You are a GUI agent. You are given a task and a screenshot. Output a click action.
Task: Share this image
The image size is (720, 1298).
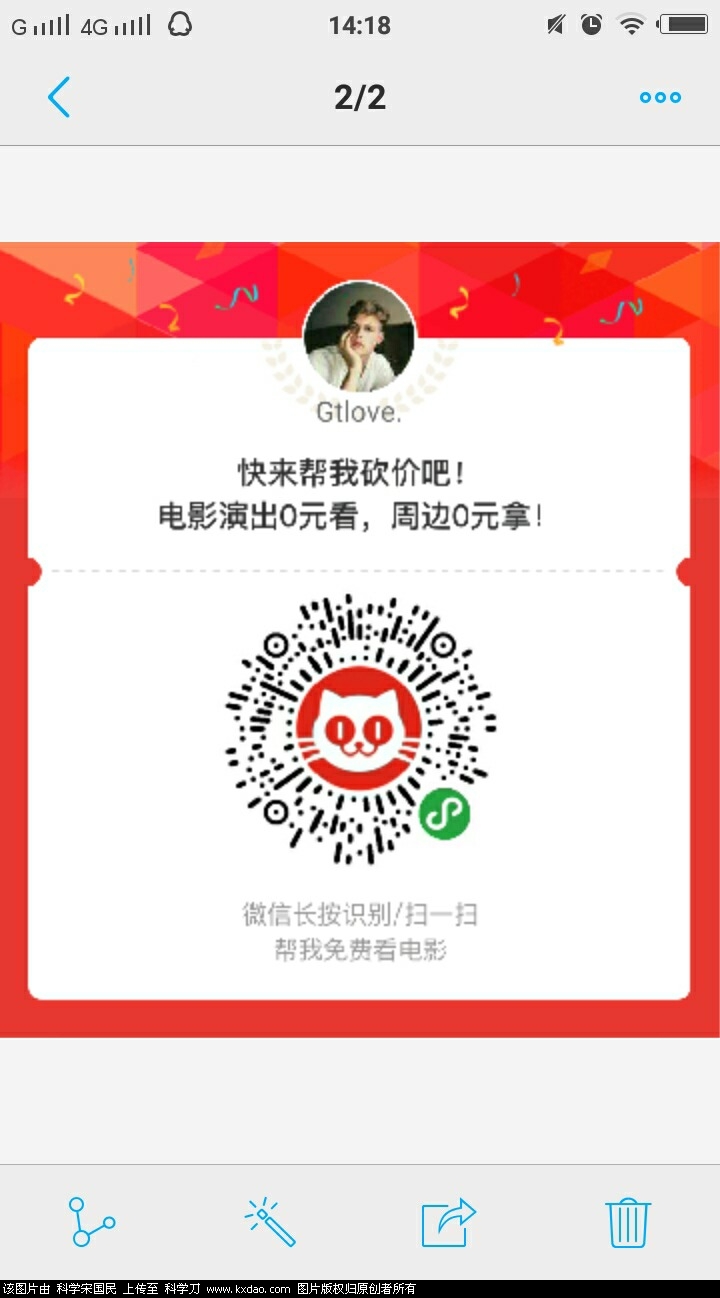448,1222
